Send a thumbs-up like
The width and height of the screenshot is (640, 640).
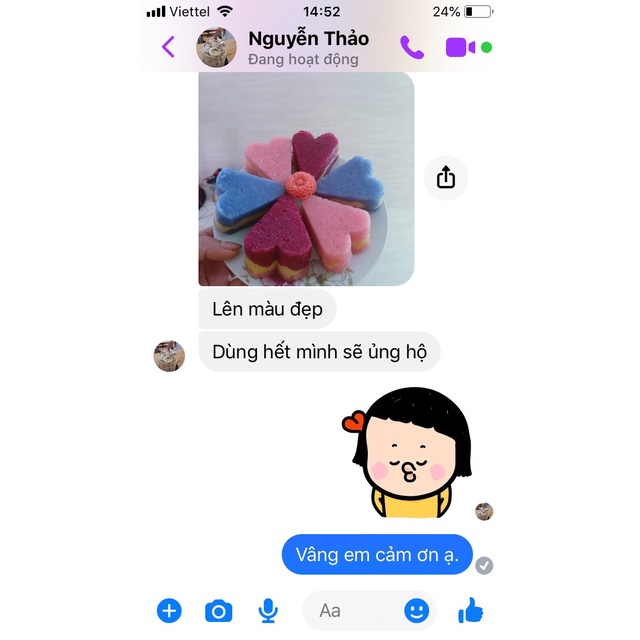pyautogui.click(x=470, y=610)
